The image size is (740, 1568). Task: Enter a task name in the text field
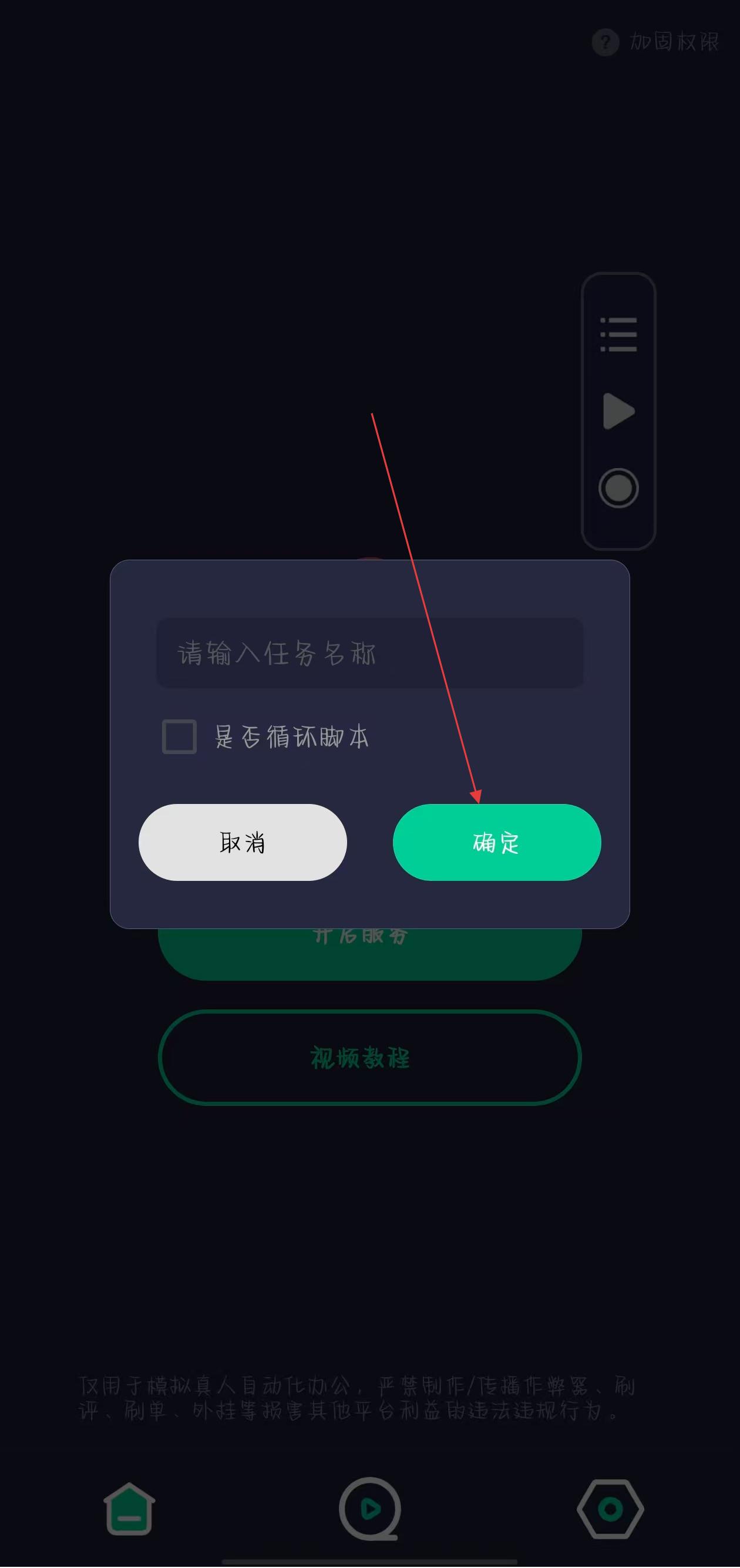coord(369,653)
